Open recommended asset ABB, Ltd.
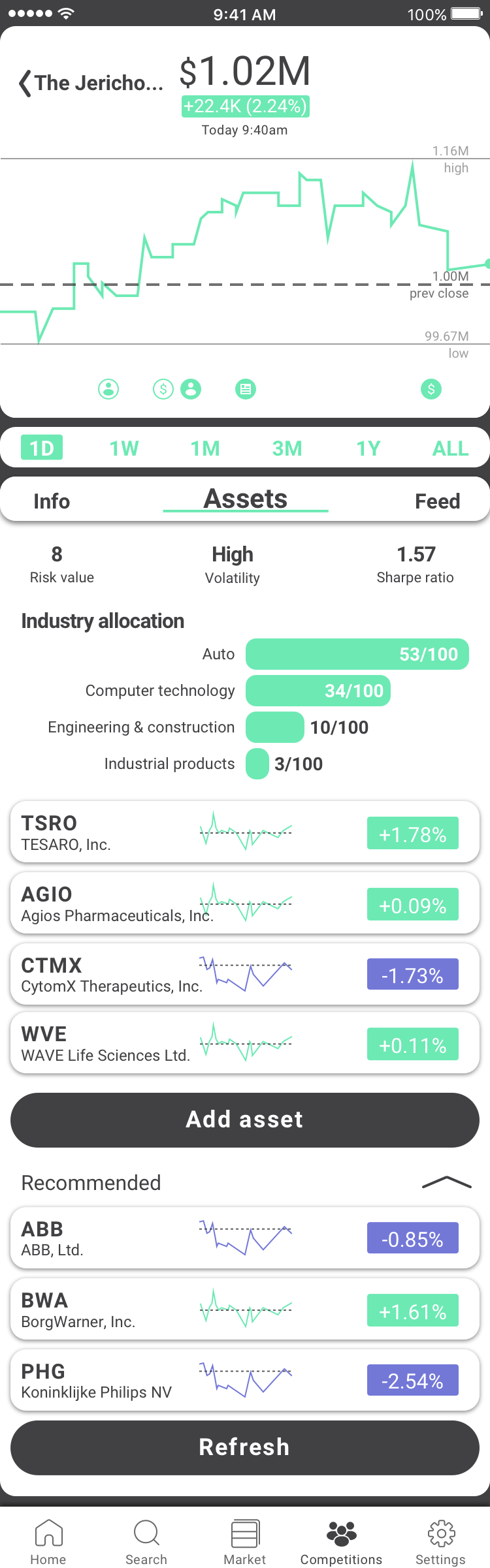The height and width of the screenshot is (1568, 490). [x=245, y=1238]
